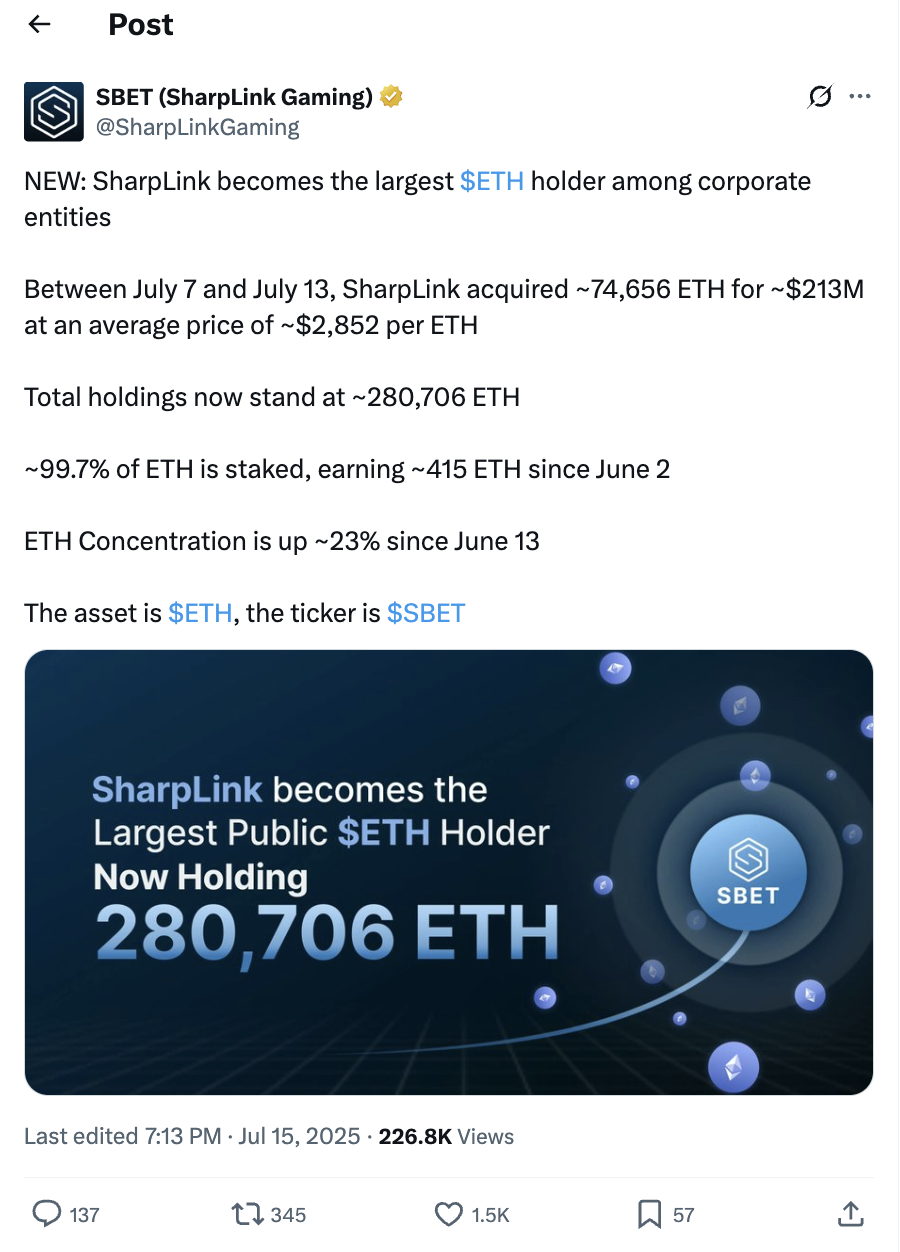
Task: Open the @SharpLinkGaming handle profile
Action: (x=197, y=127)
